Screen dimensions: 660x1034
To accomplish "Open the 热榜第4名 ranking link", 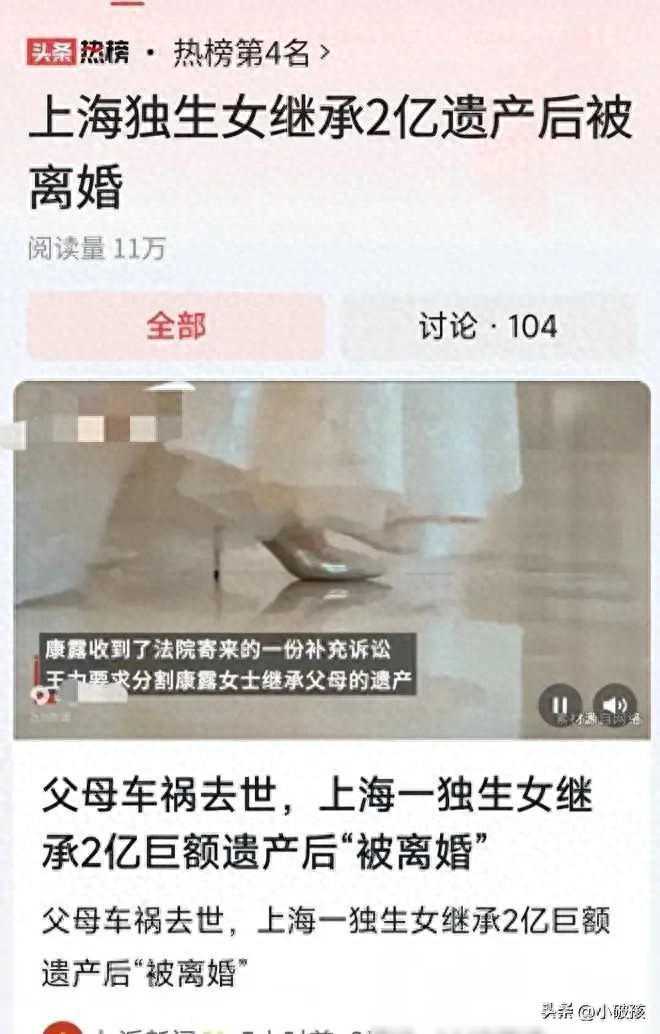I will (250, 52).
